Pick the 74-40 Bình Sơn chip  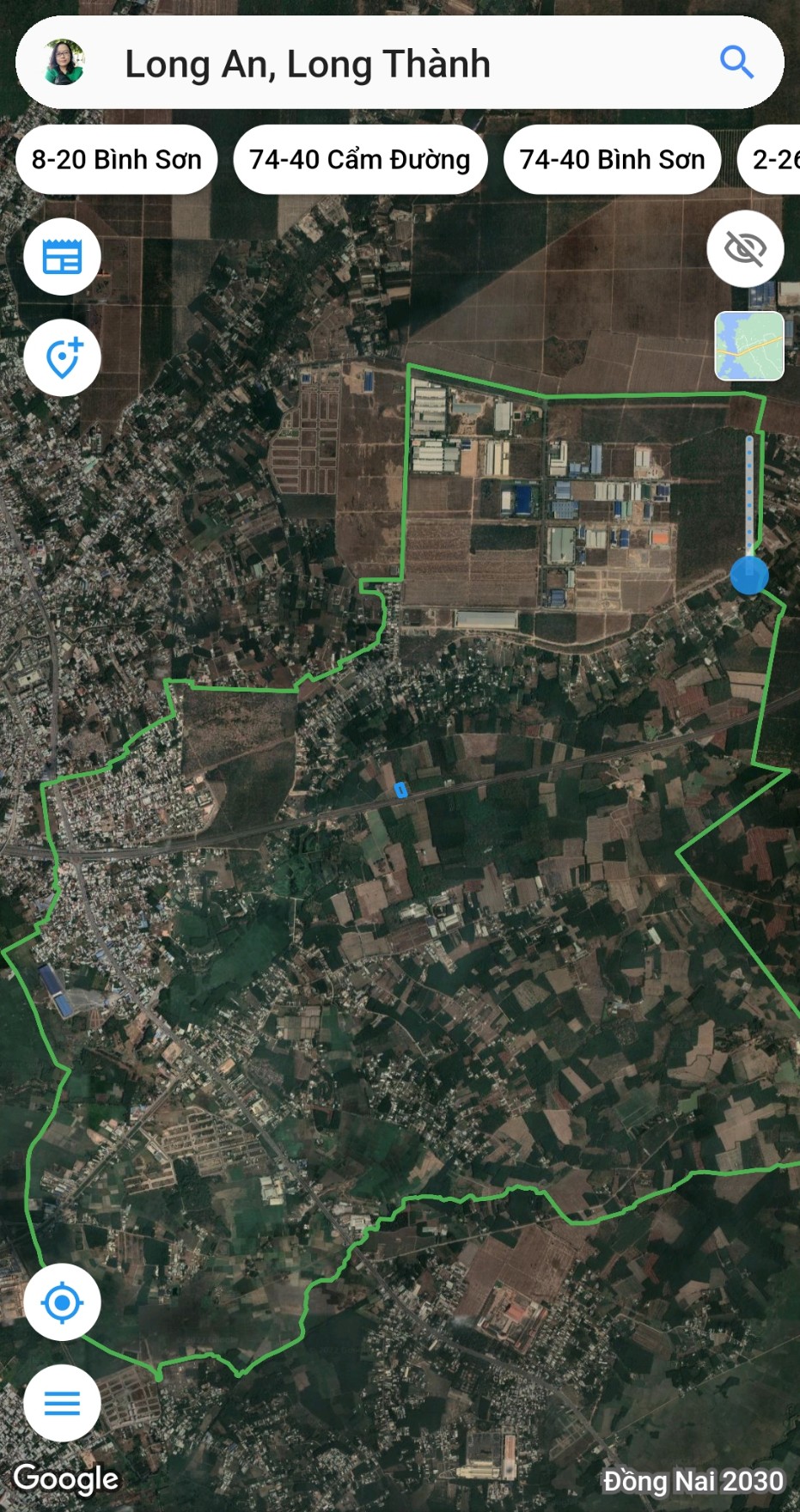tap(612, 160)
